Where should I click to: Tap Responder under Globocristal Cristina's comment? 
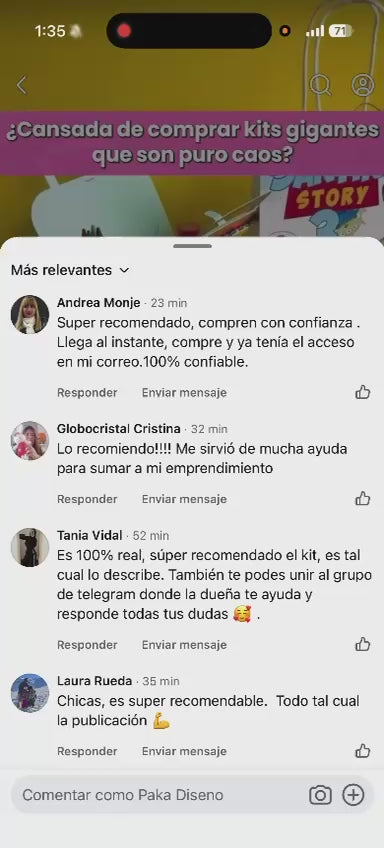[87, 499]
